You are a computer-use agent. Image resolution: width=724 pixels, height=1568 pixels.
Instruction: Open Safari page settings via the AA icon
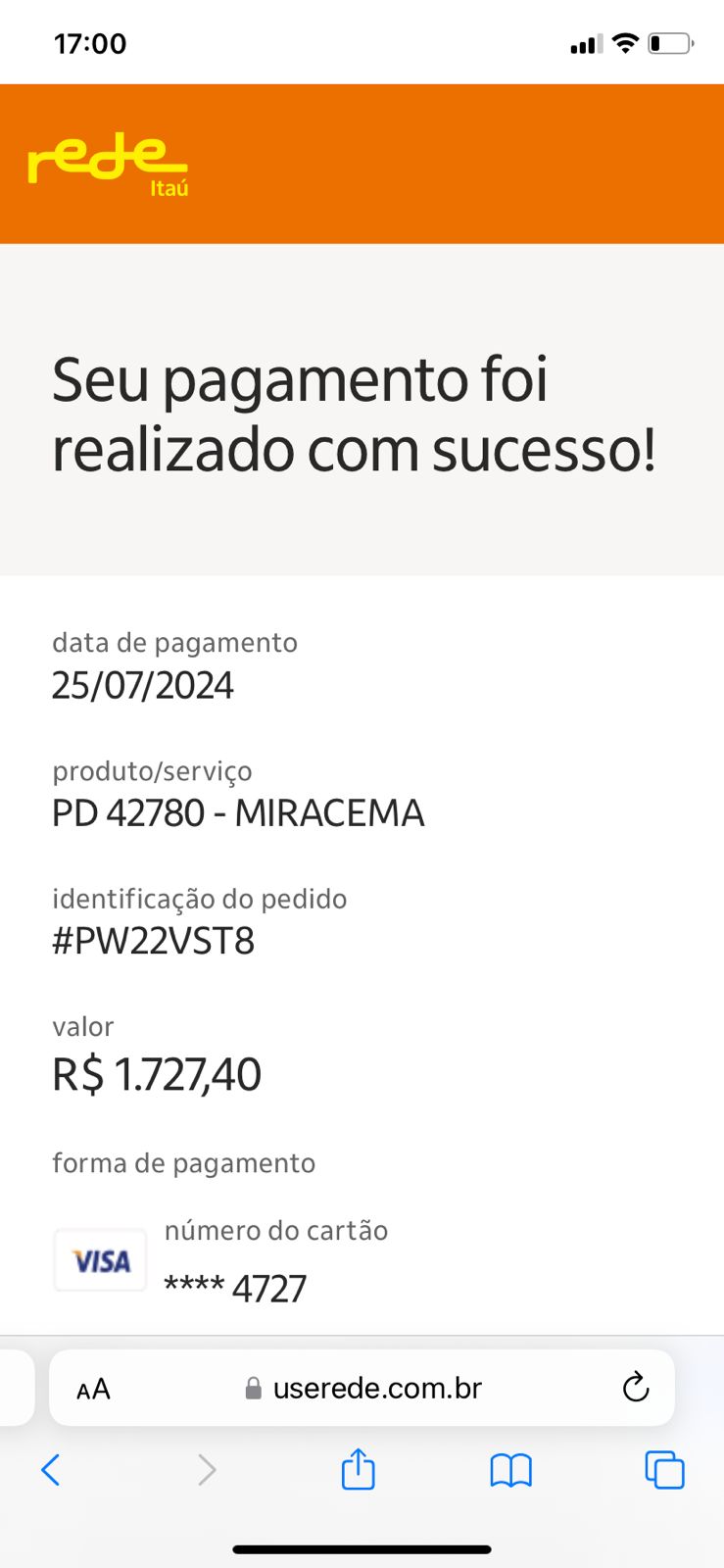[91, 1388]
